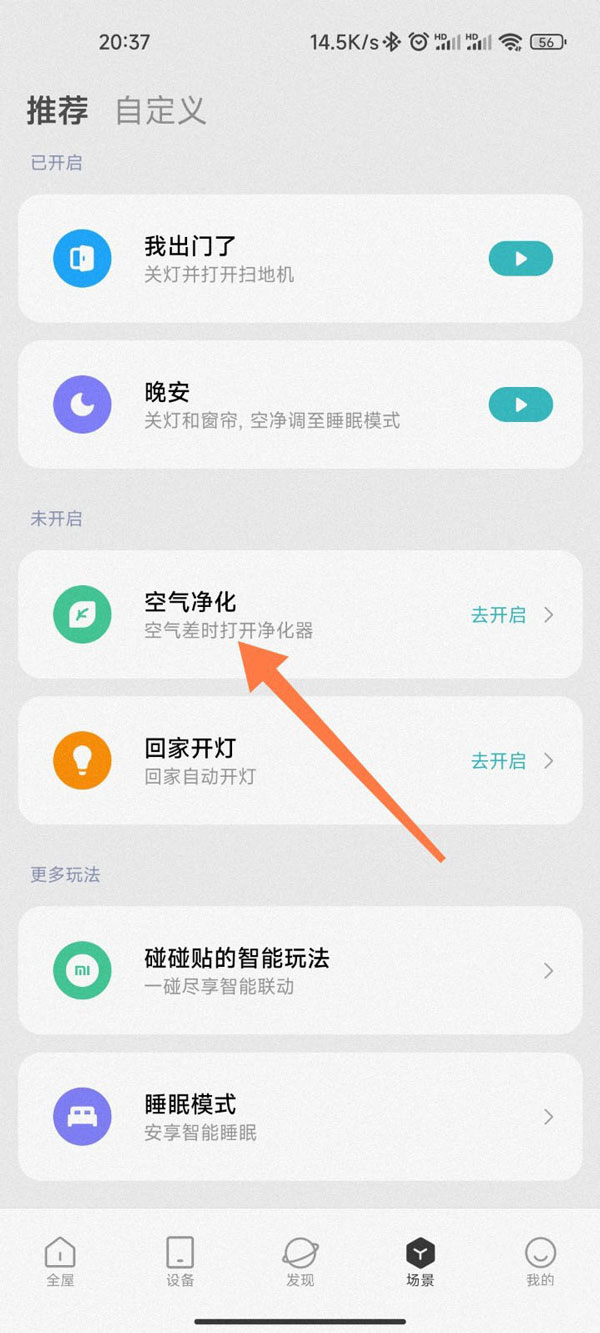The width and height of the screenshot is (600, 1333).
Task: Open the 发现 tab
Action: (x=300, y=1262)
